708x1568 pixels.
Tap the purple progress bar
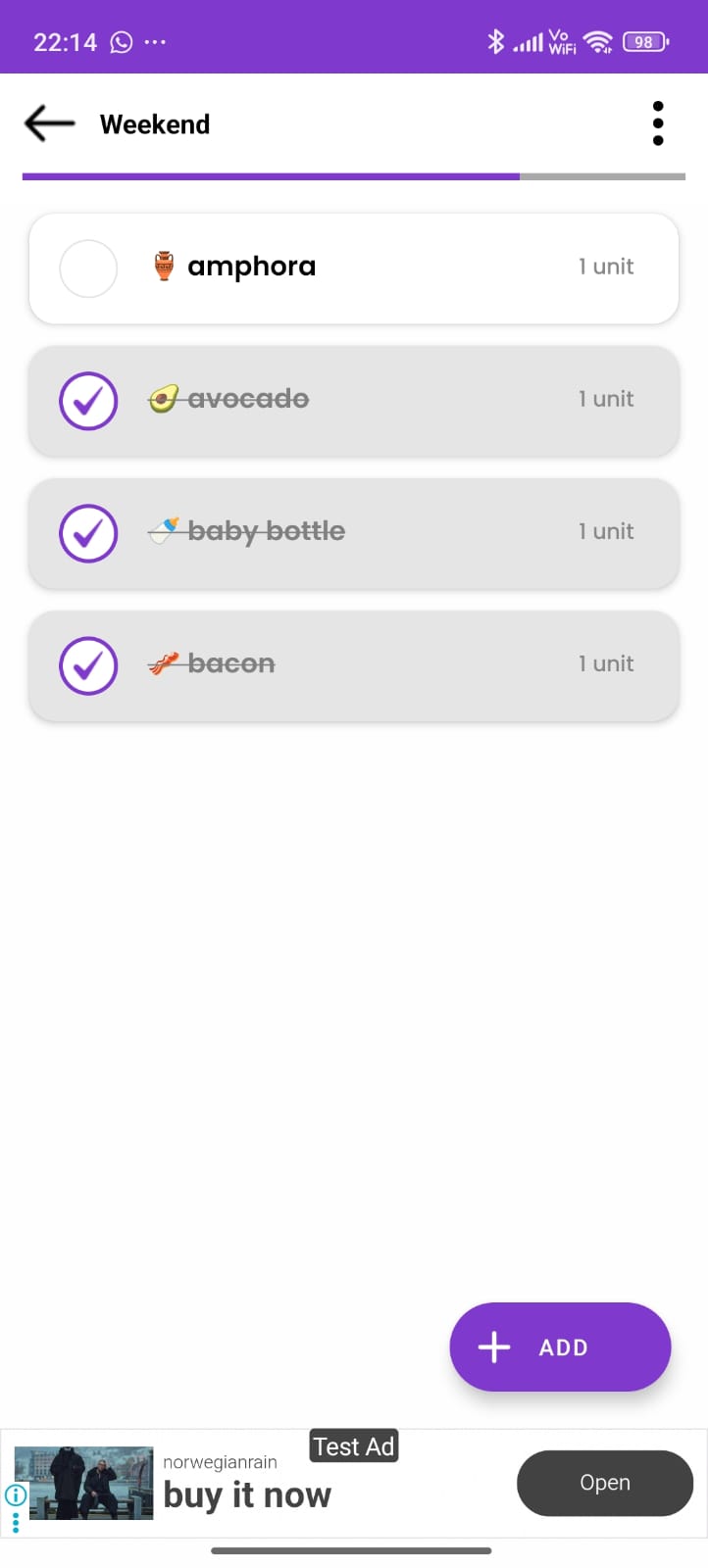[272, 176]
